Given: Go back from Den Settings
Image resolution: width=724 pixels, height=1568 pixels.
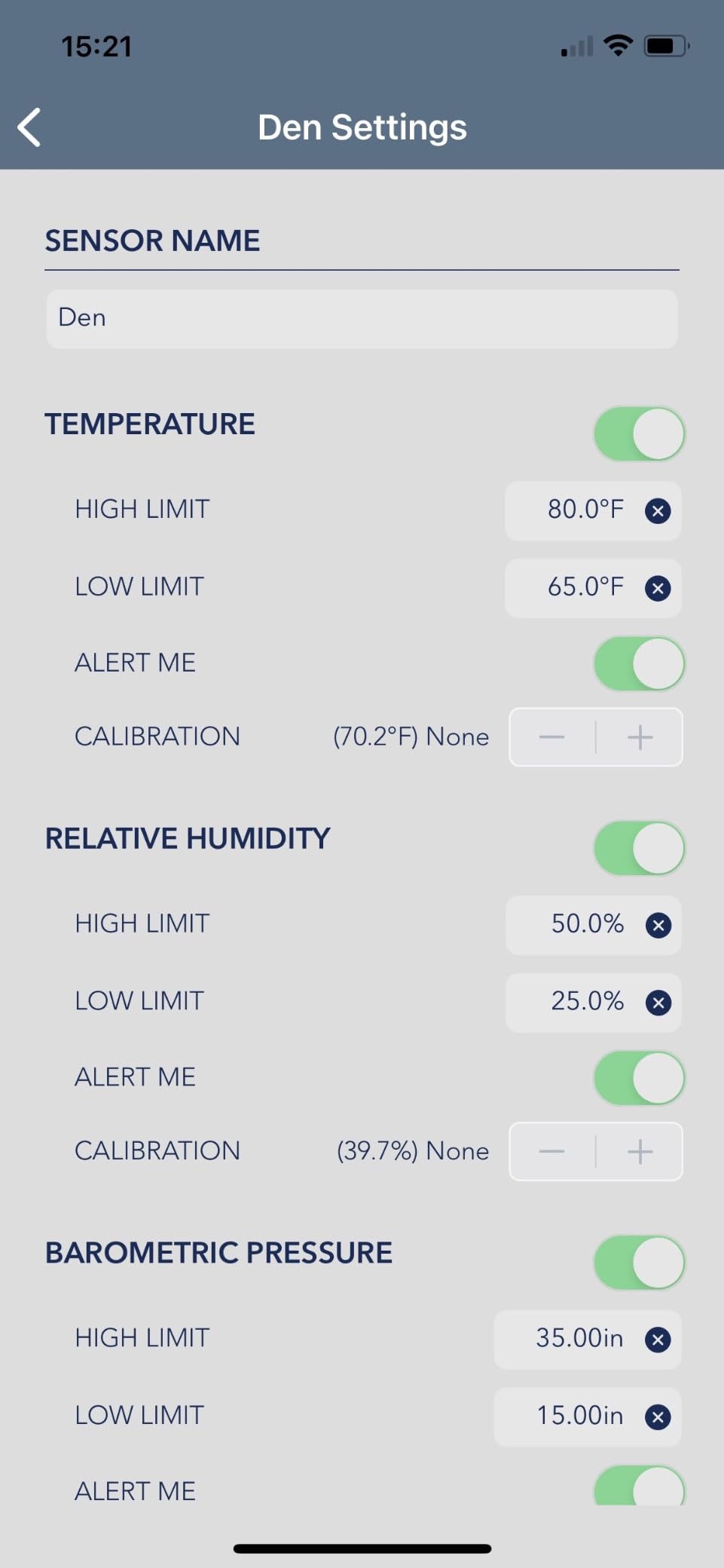Looking at the screenshot, I should [30, 127].
